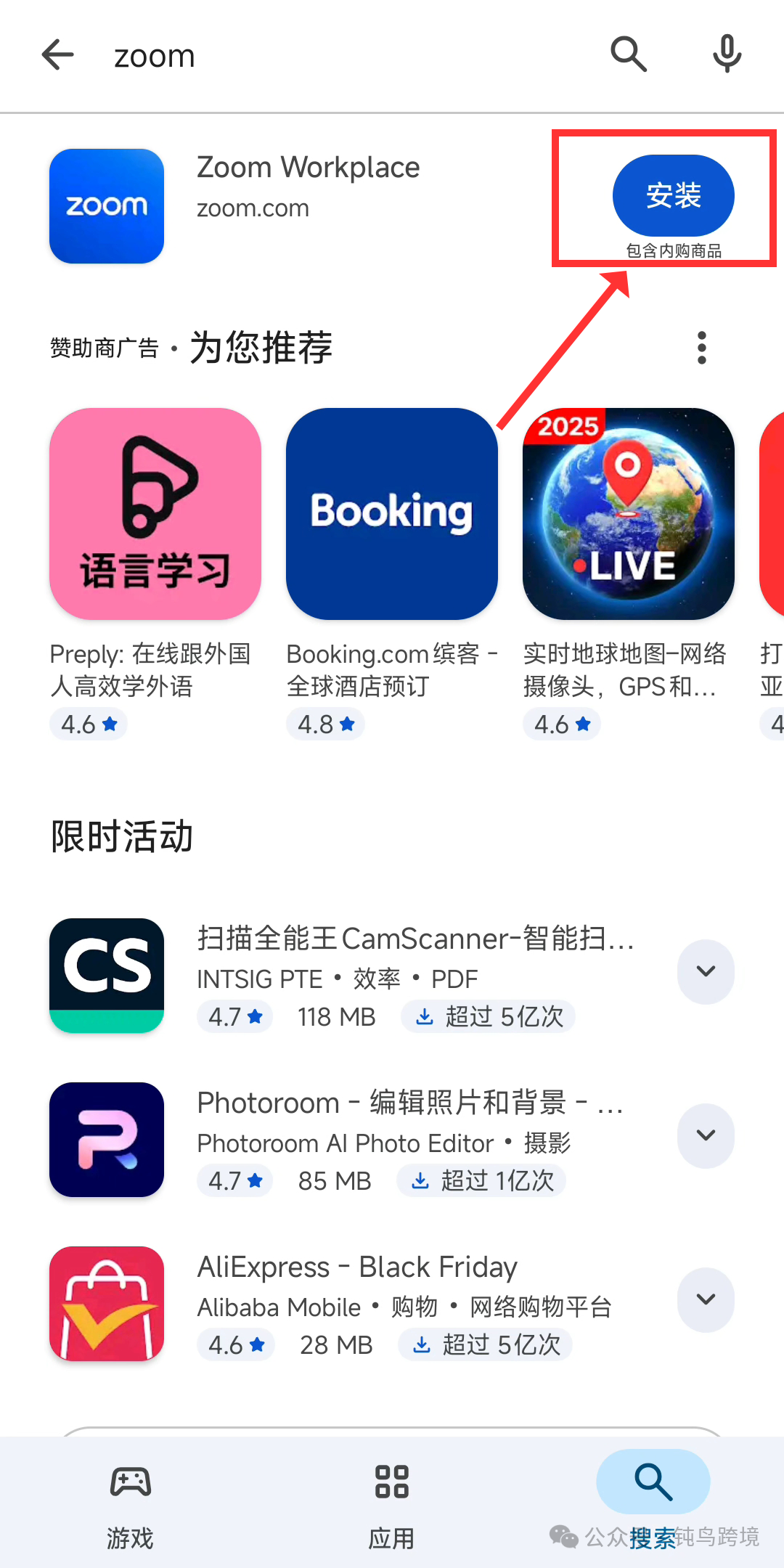
Task: Open the zoom.com developer link
Action: click(253, 208)
